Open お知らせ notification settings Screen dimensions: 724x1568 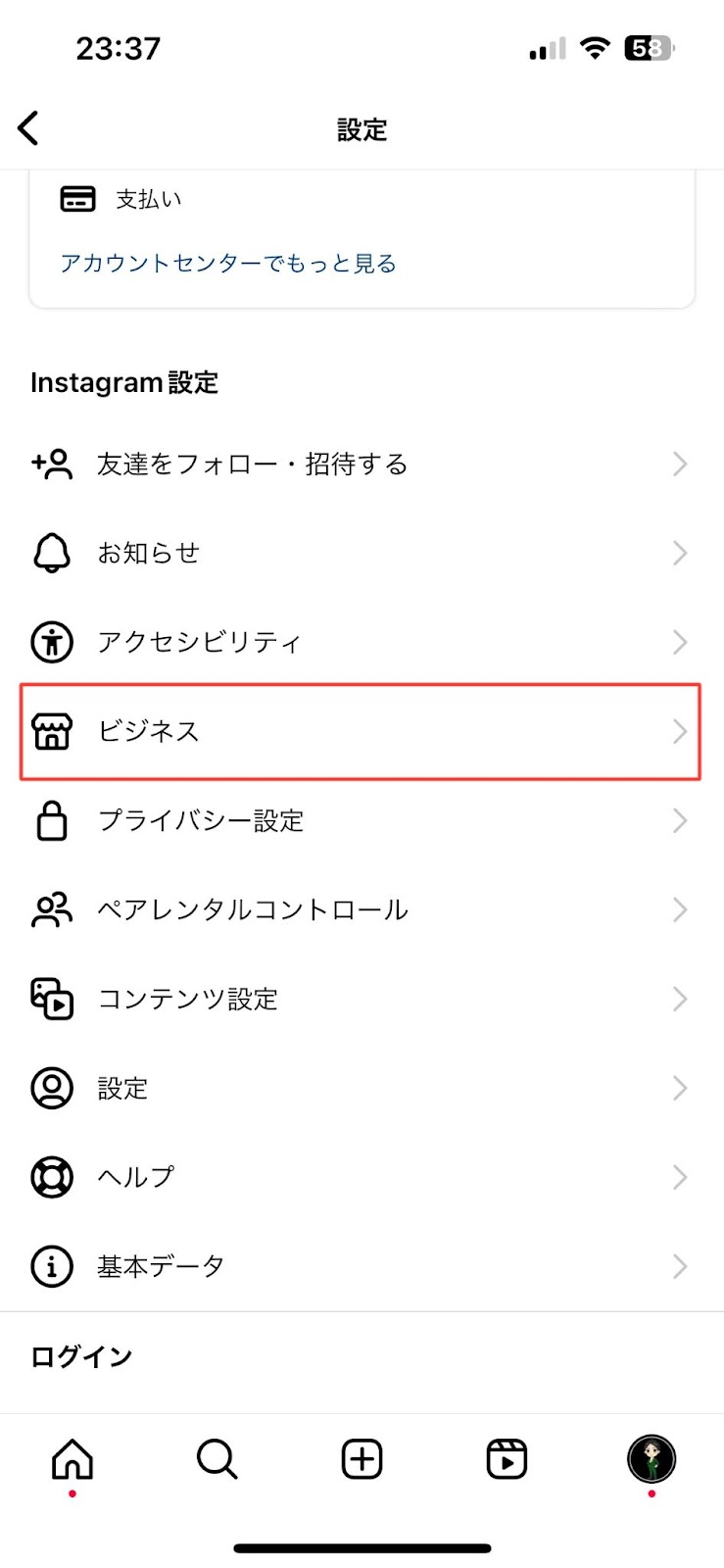coord(362,553)
